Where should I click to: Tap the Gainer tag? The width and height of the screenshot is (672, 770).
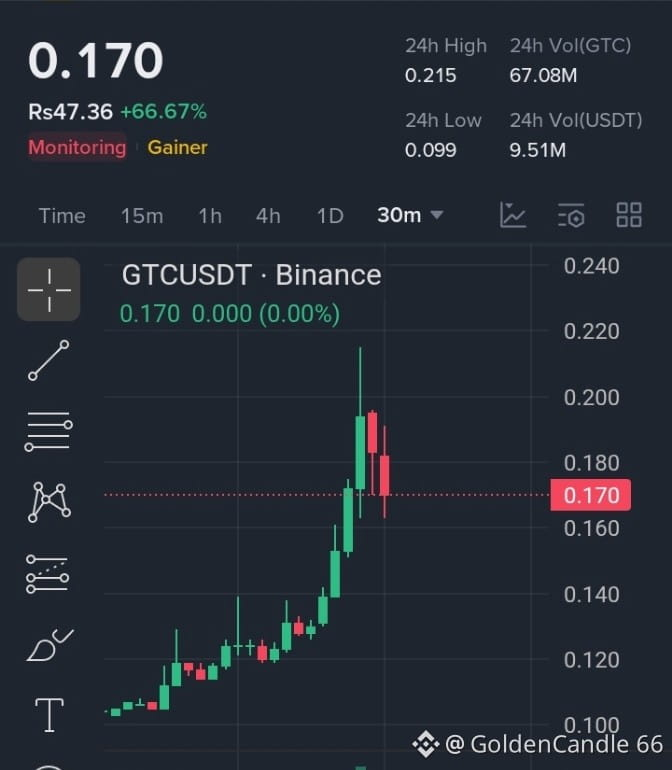[177, 147]
